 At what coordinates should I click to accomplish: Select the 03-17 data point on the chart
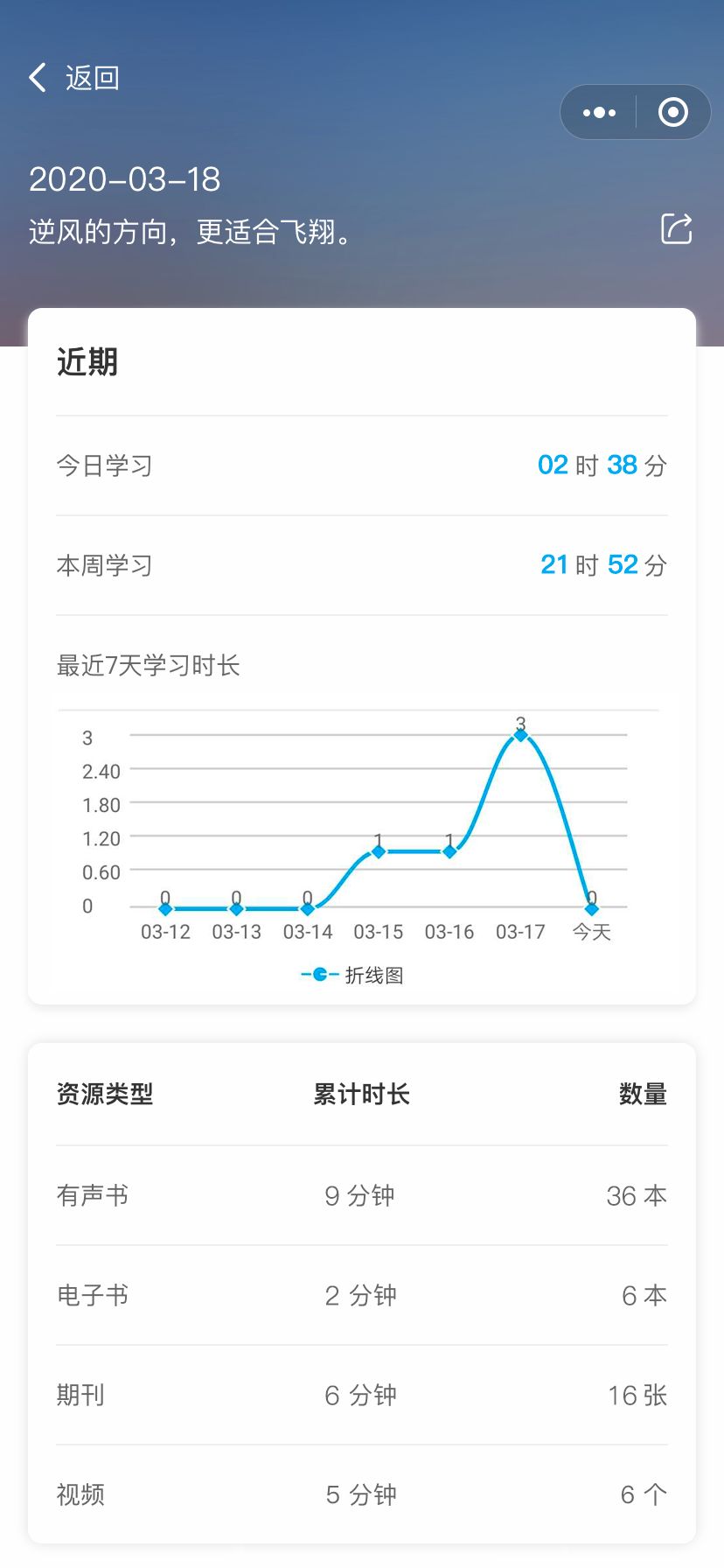coord(520,735)
